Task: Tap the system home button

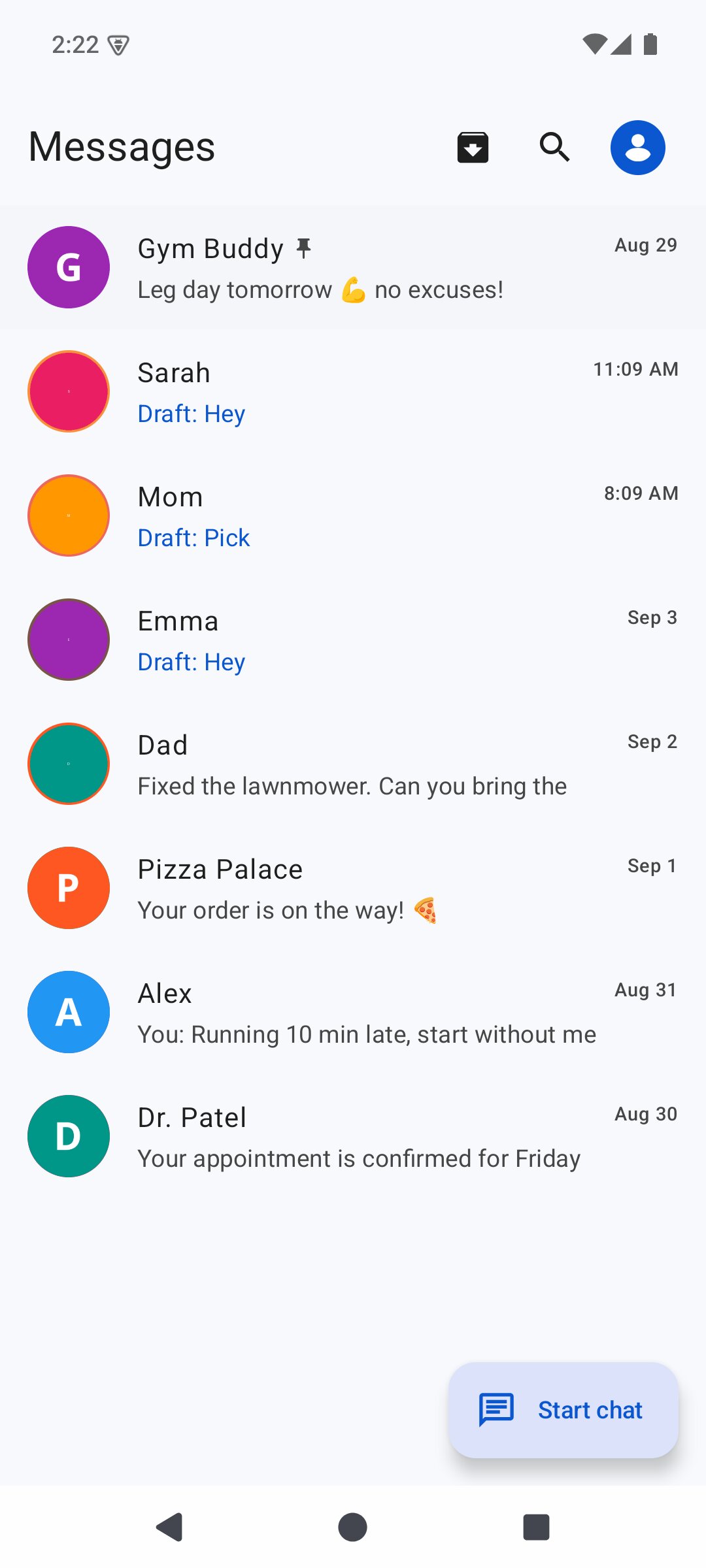Action: coord(353,1527)
